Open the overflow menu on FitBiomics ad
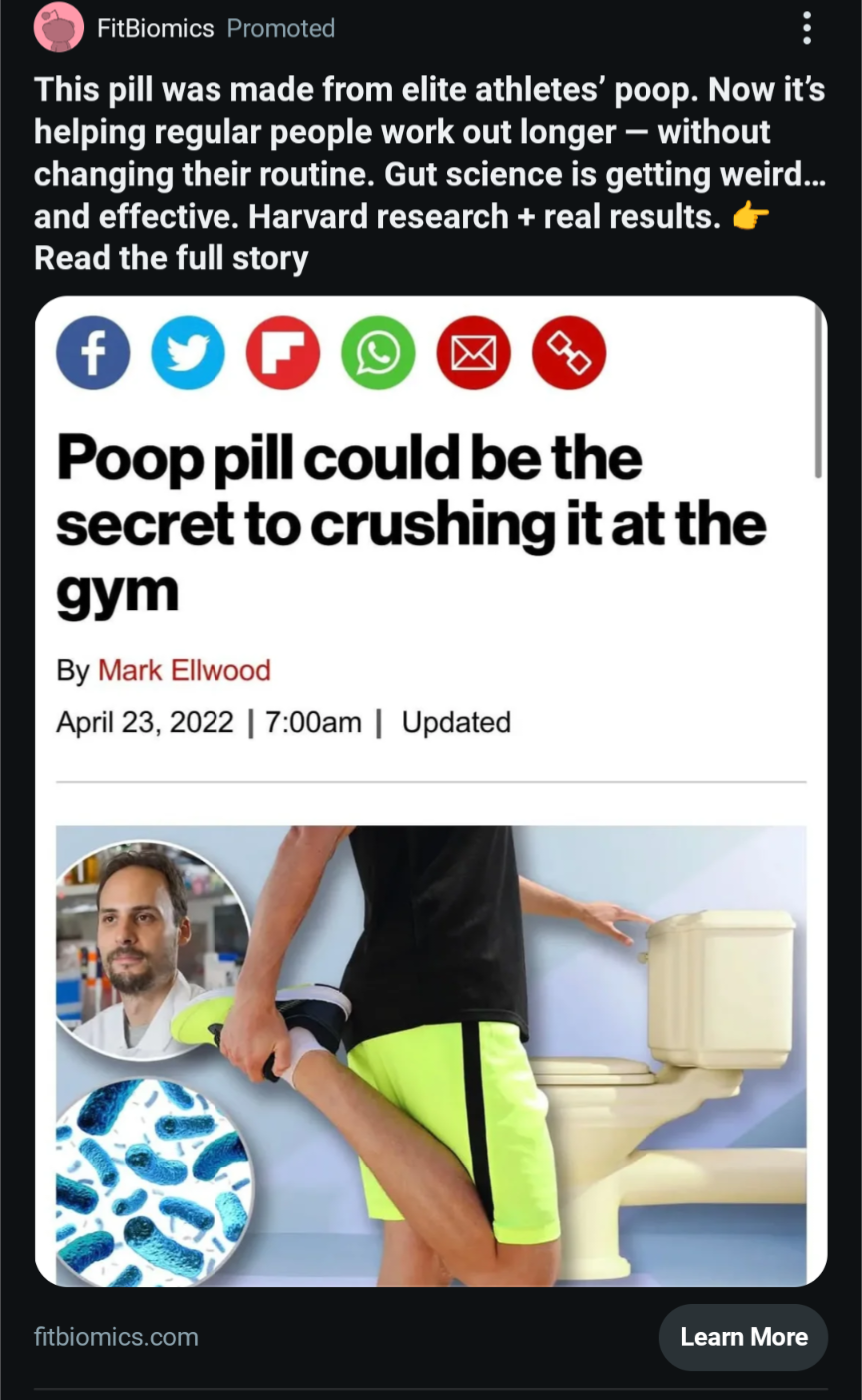The image size is (862, 1400). 806,28
